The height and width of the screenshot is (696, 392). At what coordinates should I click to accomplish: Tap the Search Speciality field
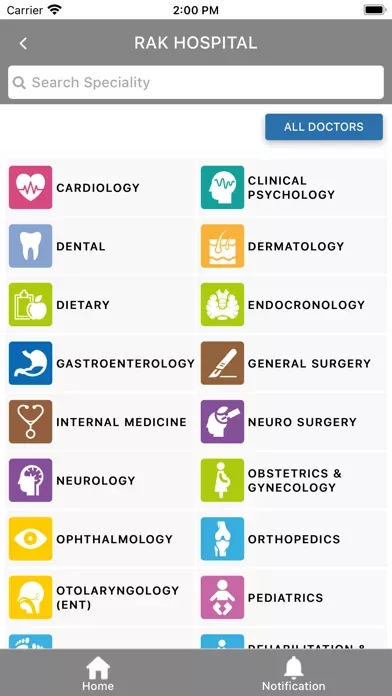click(196, 82)
